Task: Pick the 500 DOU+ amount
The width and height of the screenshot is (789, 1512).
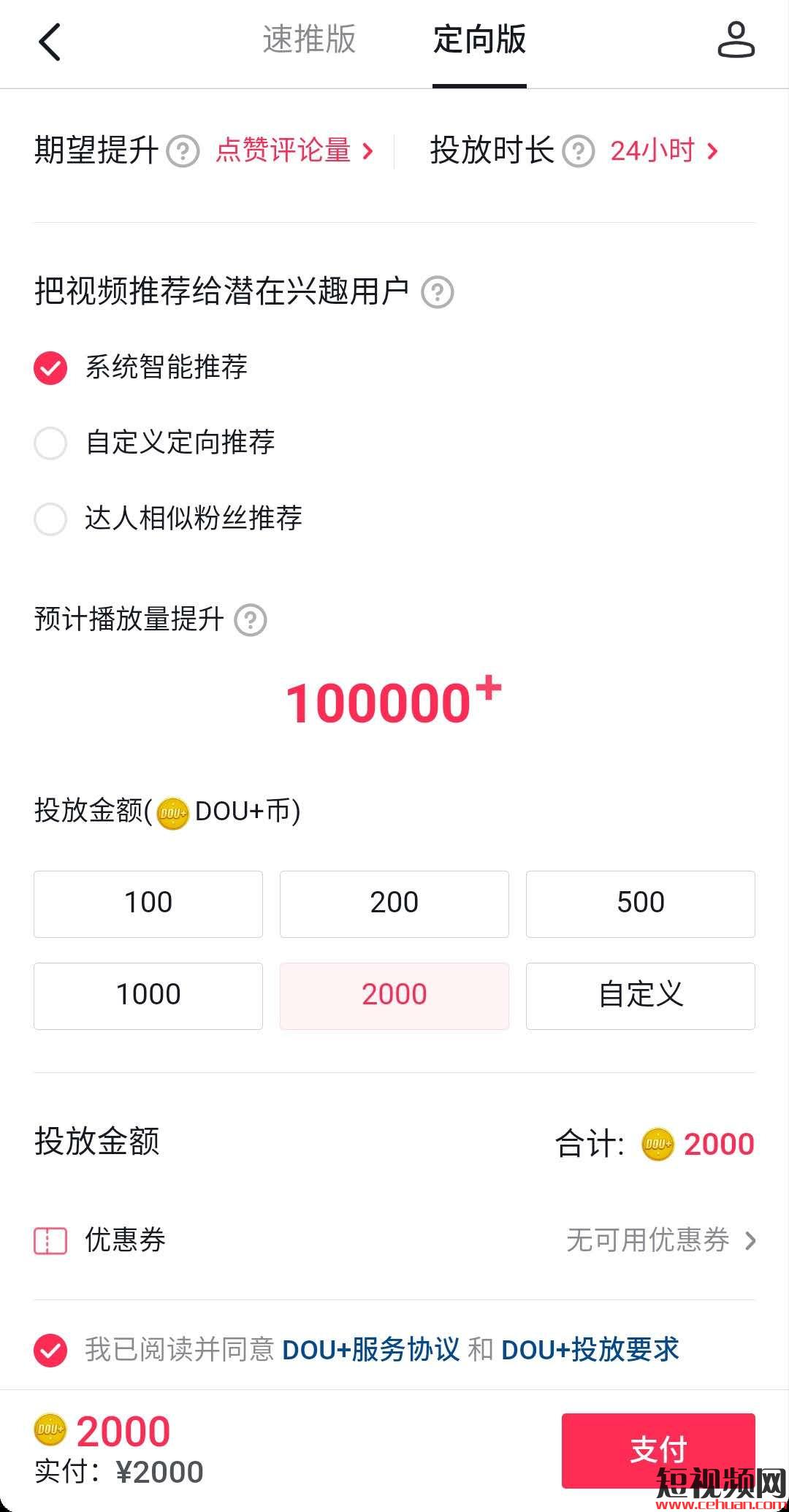Action: click(640, 904)
